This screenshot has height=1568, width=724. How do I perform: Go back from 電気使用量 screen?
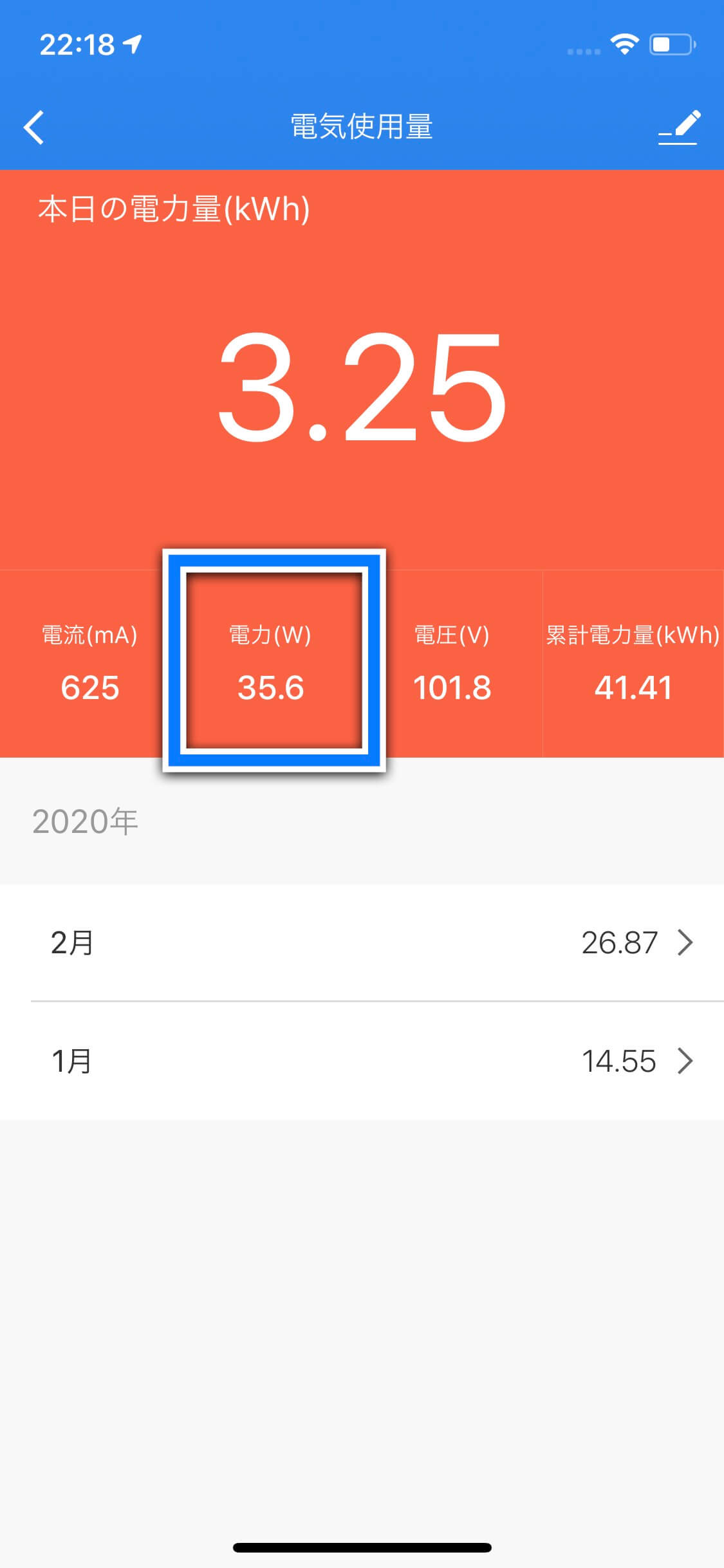[x=33, y=127]
